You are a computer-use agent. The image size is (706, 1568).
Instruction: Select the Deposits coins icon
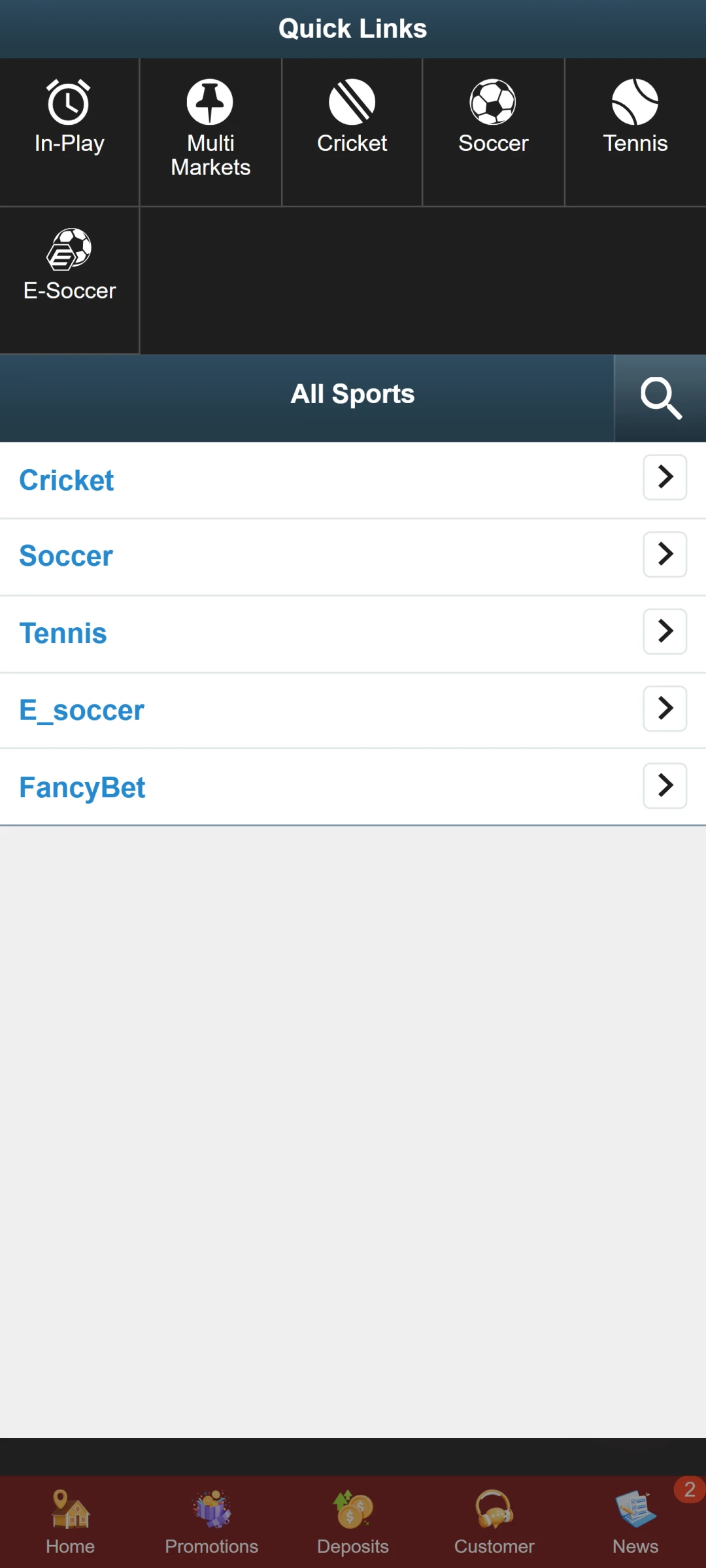coord(352,1509)
